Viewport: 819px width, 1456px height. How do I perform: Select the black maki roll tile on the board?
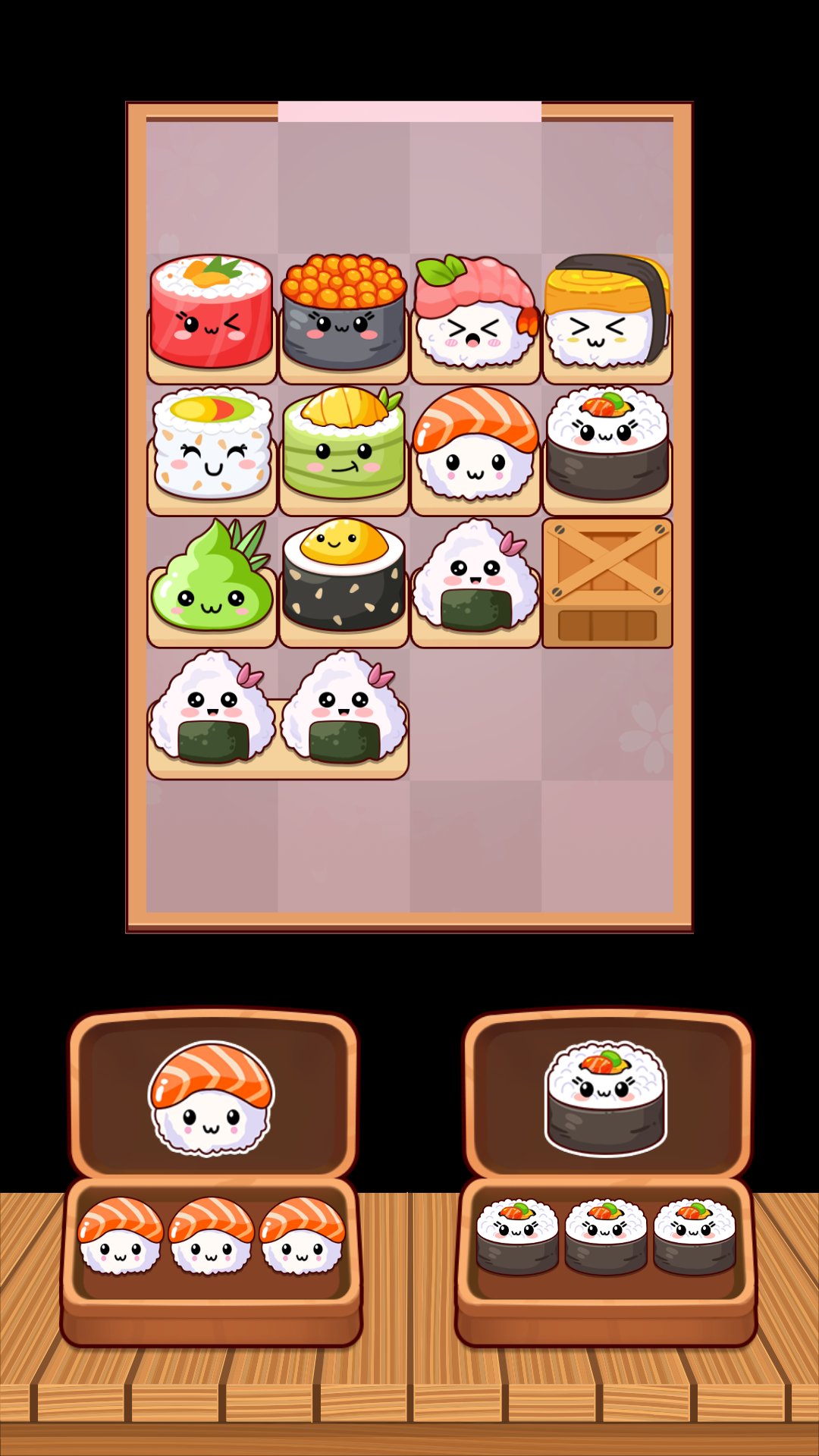pyautogui.click(x=607, y=447)
